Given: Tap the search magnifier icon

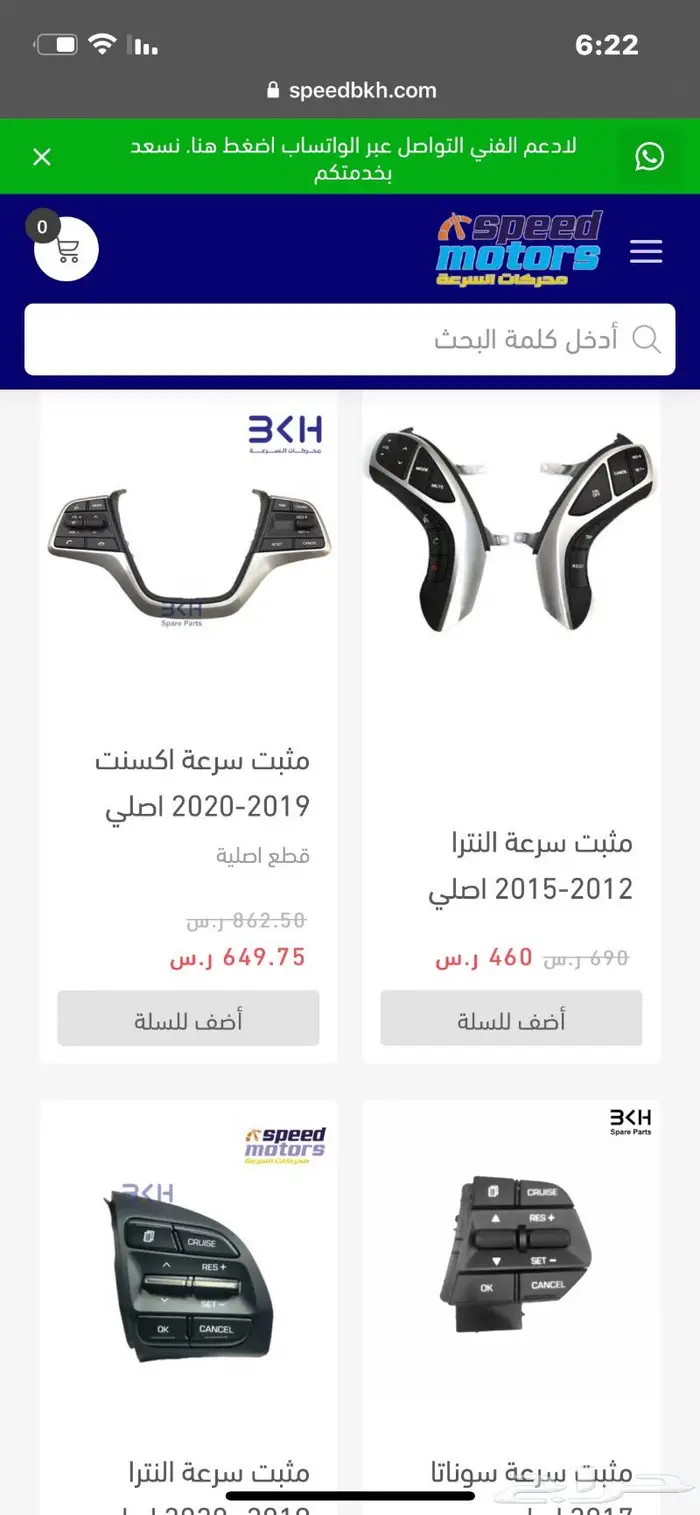Looking at the screenshot, I should coord(647,340).
